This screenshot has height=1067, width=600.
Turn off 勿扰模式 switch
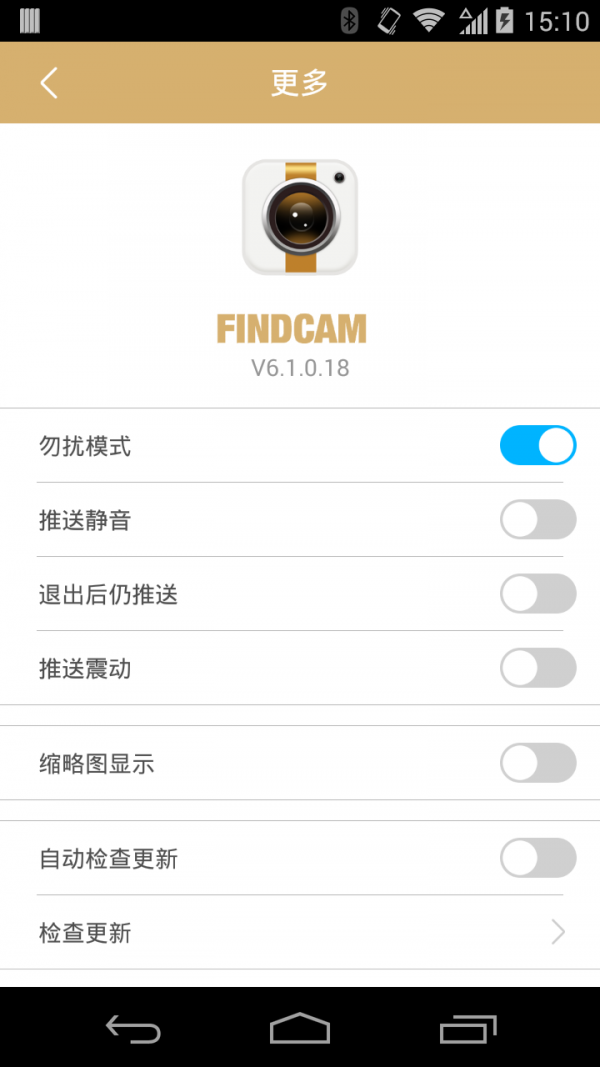[x=538, y=446]
